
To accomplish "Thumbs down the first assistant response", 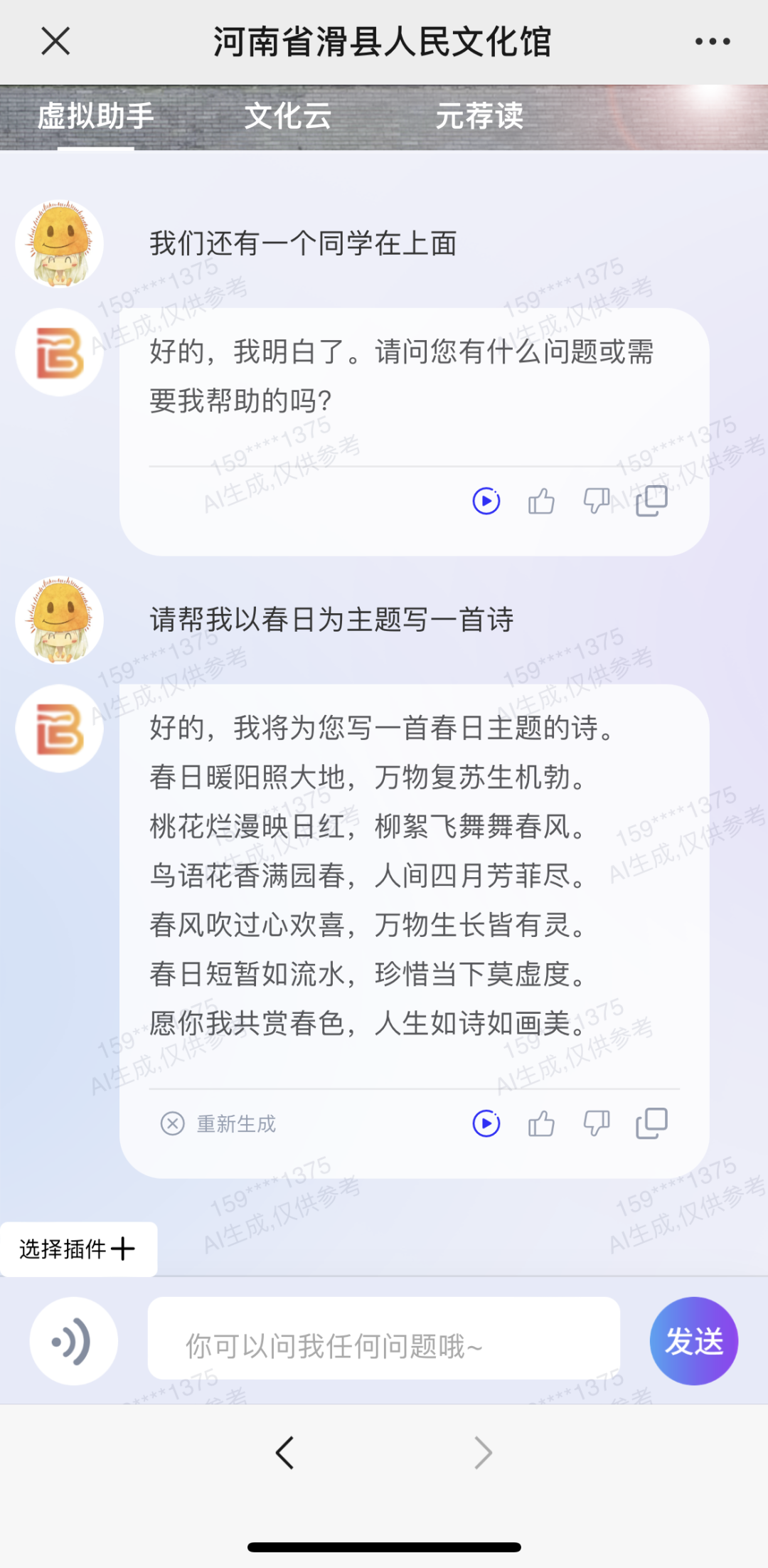I will (x=596, y=501).
